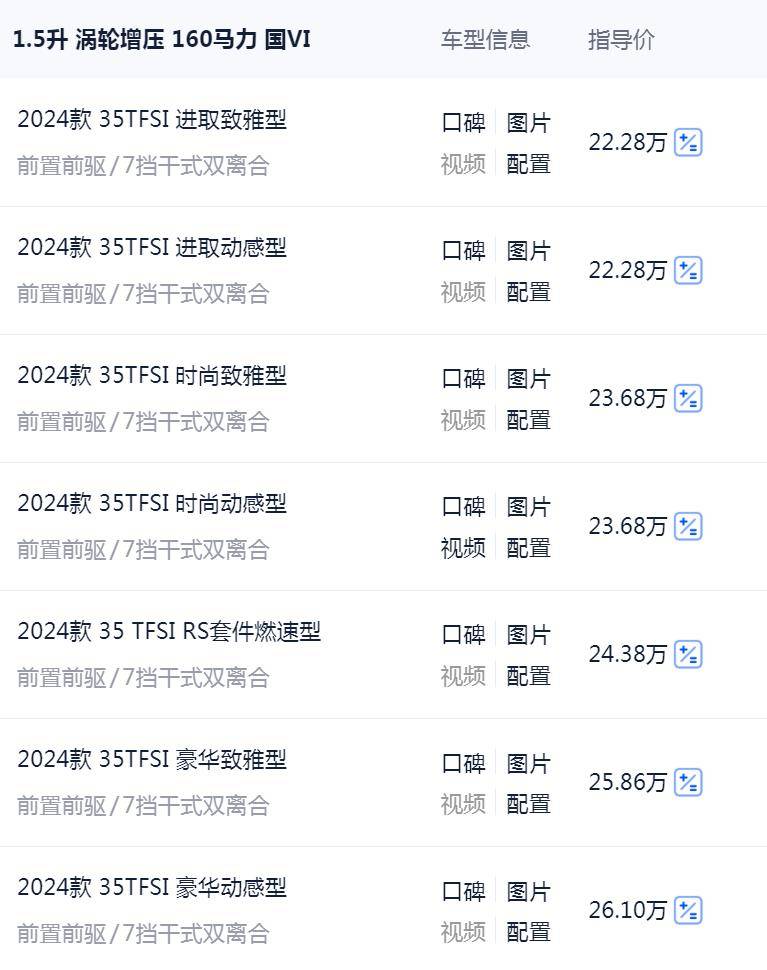Open the 2024款 35TFSI 时尚致雅型 model
The height and width of the screenshot is (970, 767).
pyautogui.click(x=152, y=376)
